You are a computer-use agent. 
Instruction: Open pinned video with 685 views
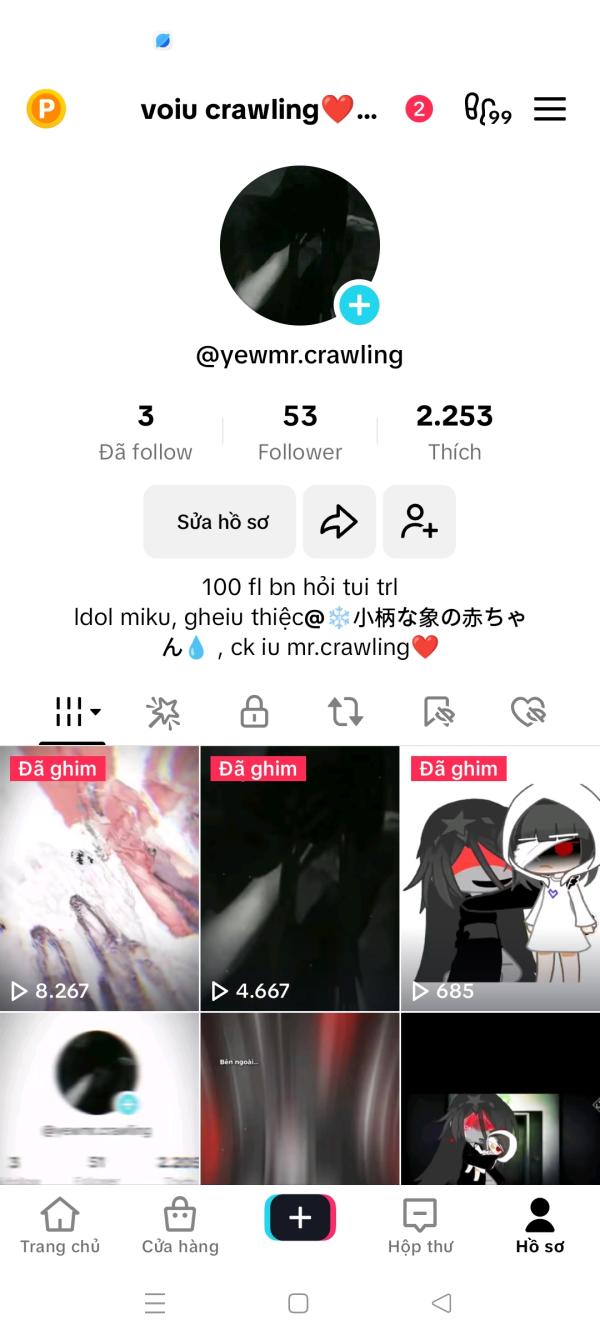point(501,878)
